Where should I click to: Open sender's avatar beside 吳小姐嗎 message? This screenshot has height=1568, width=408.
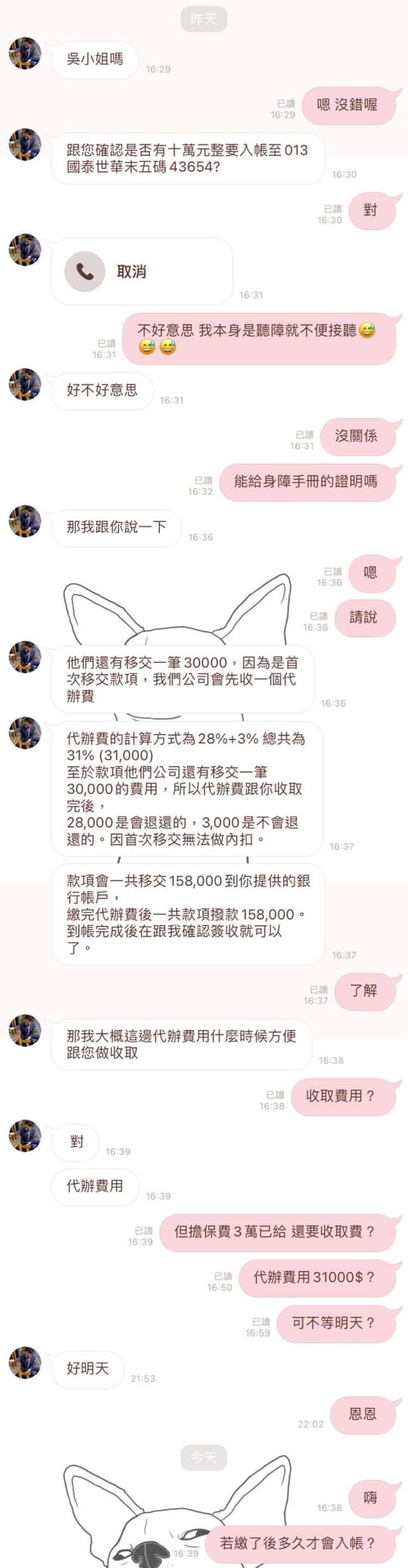(25, 53)
